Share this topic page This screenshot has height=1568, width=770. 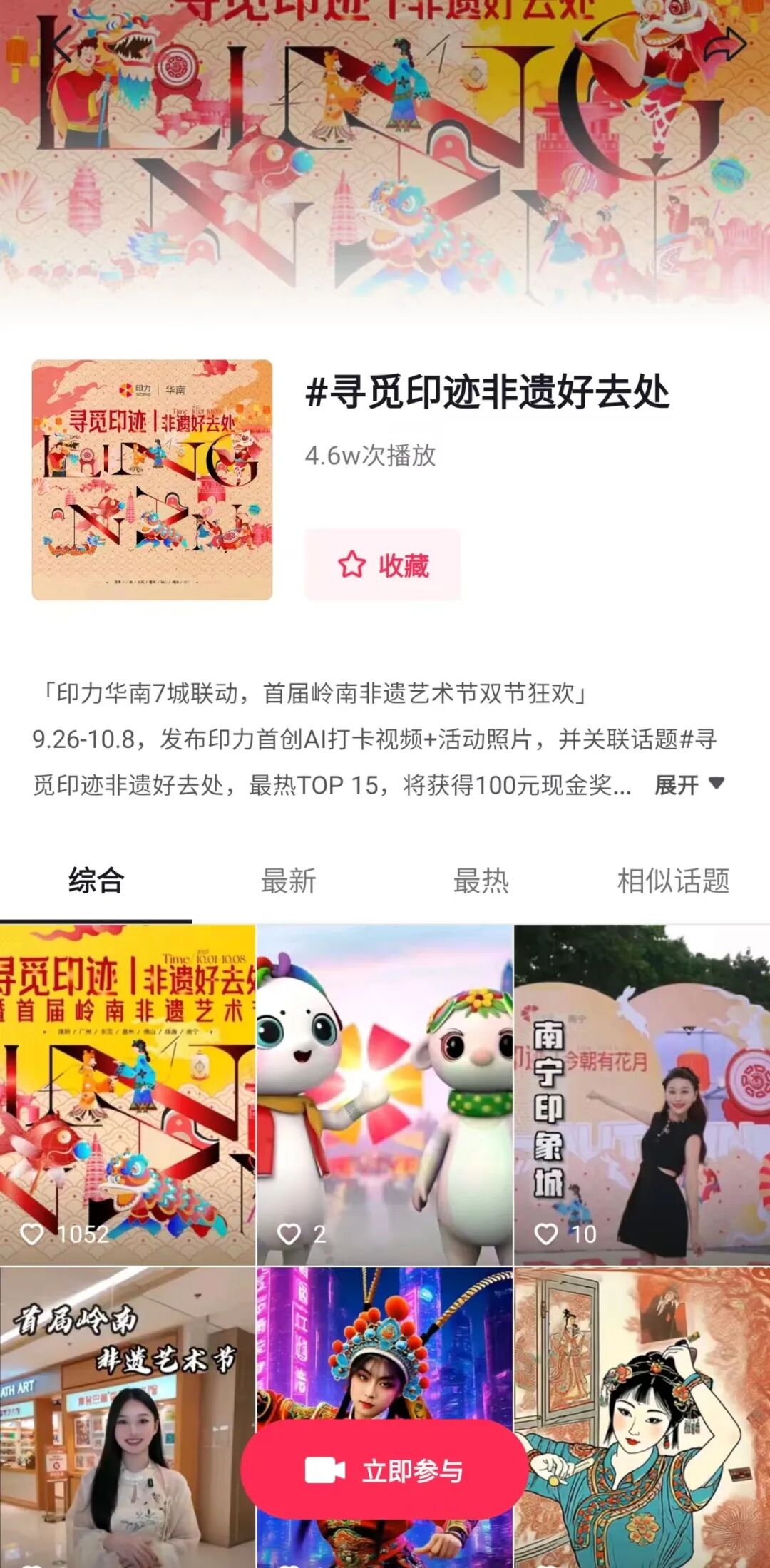724,46
